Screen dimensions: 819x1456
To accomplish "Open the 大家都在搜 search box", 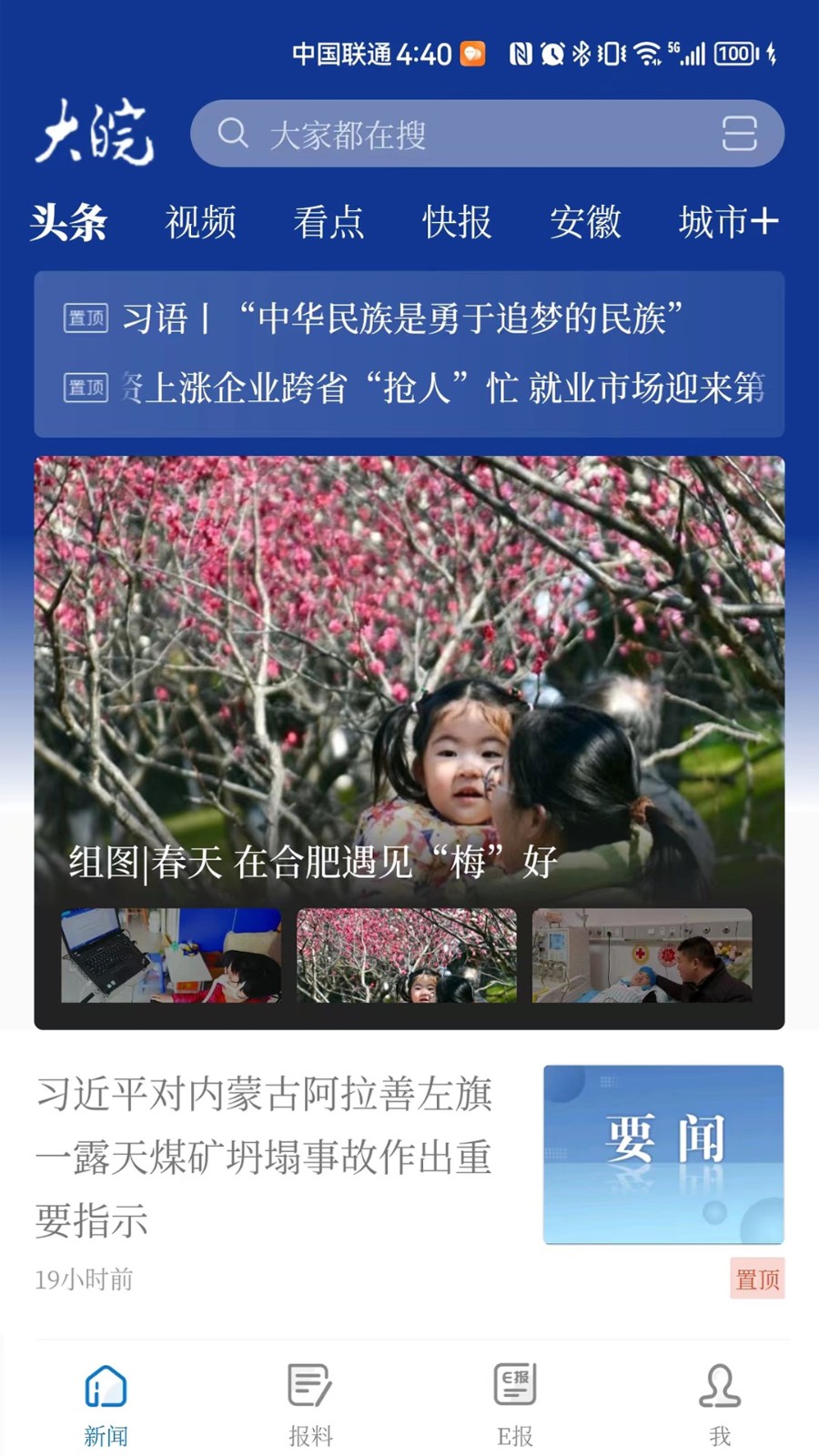I will (455, 134).
